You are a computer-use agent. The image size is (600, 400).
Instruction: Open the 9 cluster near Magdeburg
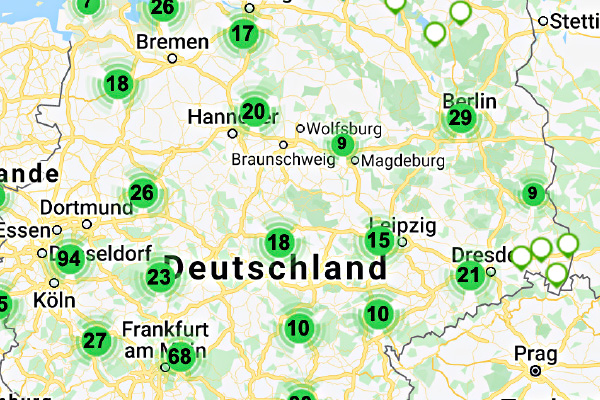pyautogui.click(x=342, y=144)
